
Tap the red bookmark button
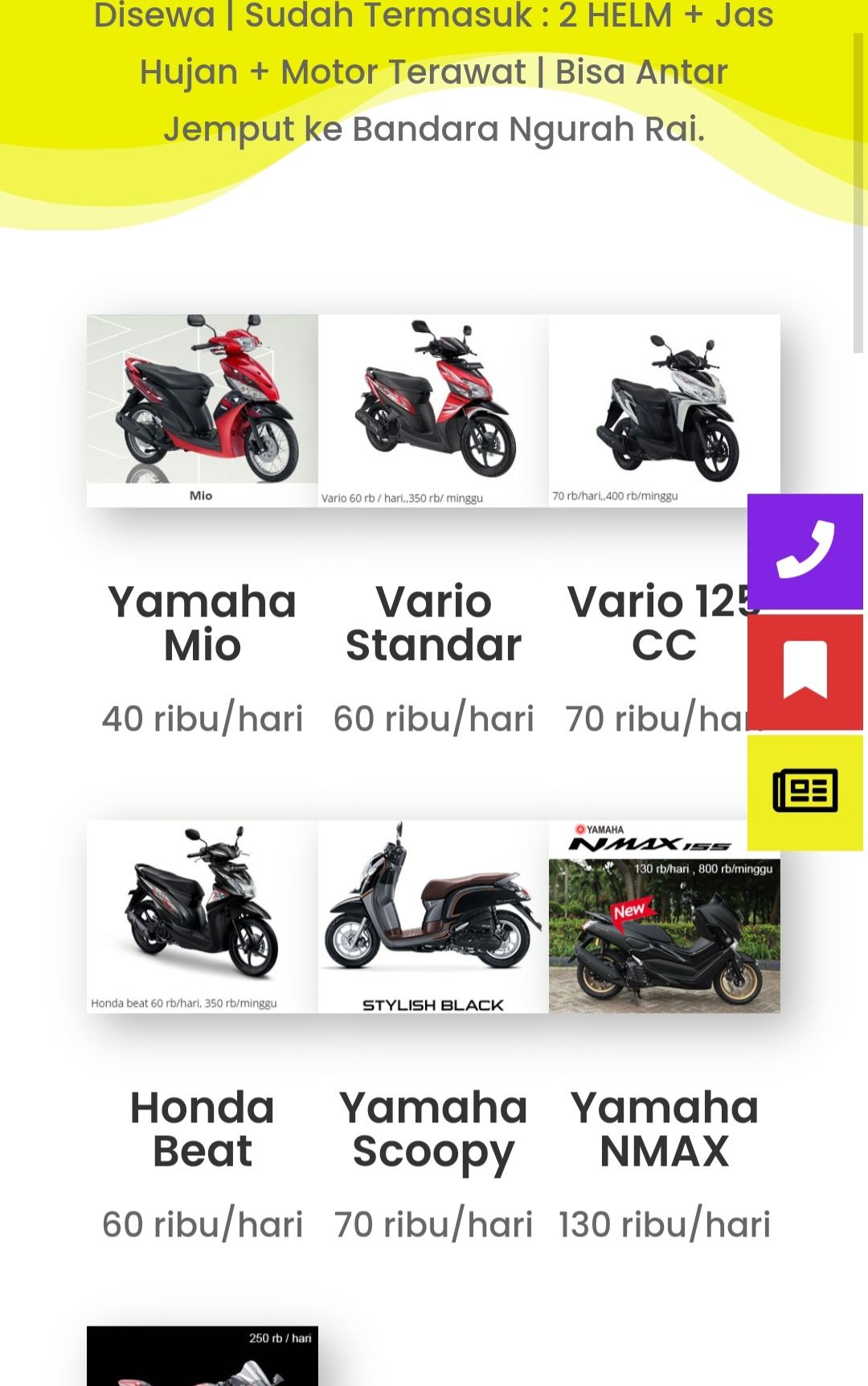coord(805,672)
